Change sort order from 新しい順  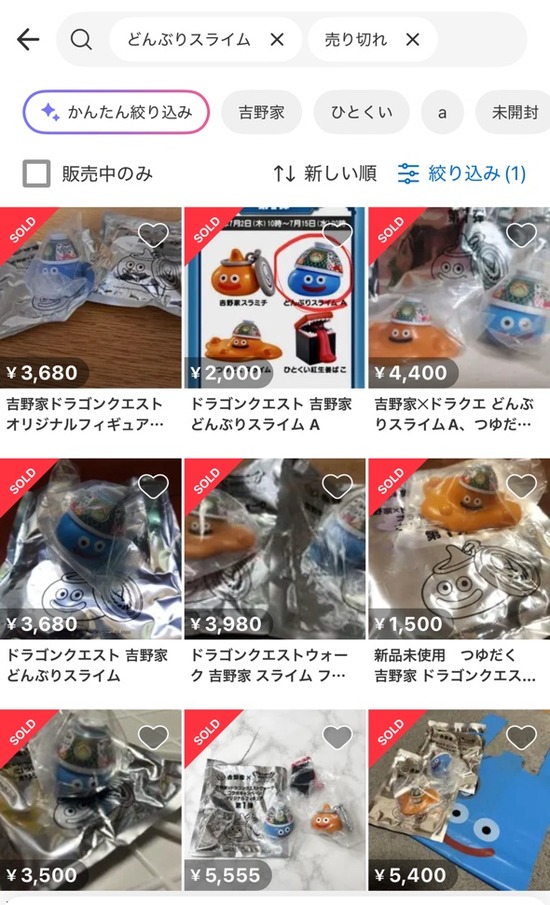(325, 173)
